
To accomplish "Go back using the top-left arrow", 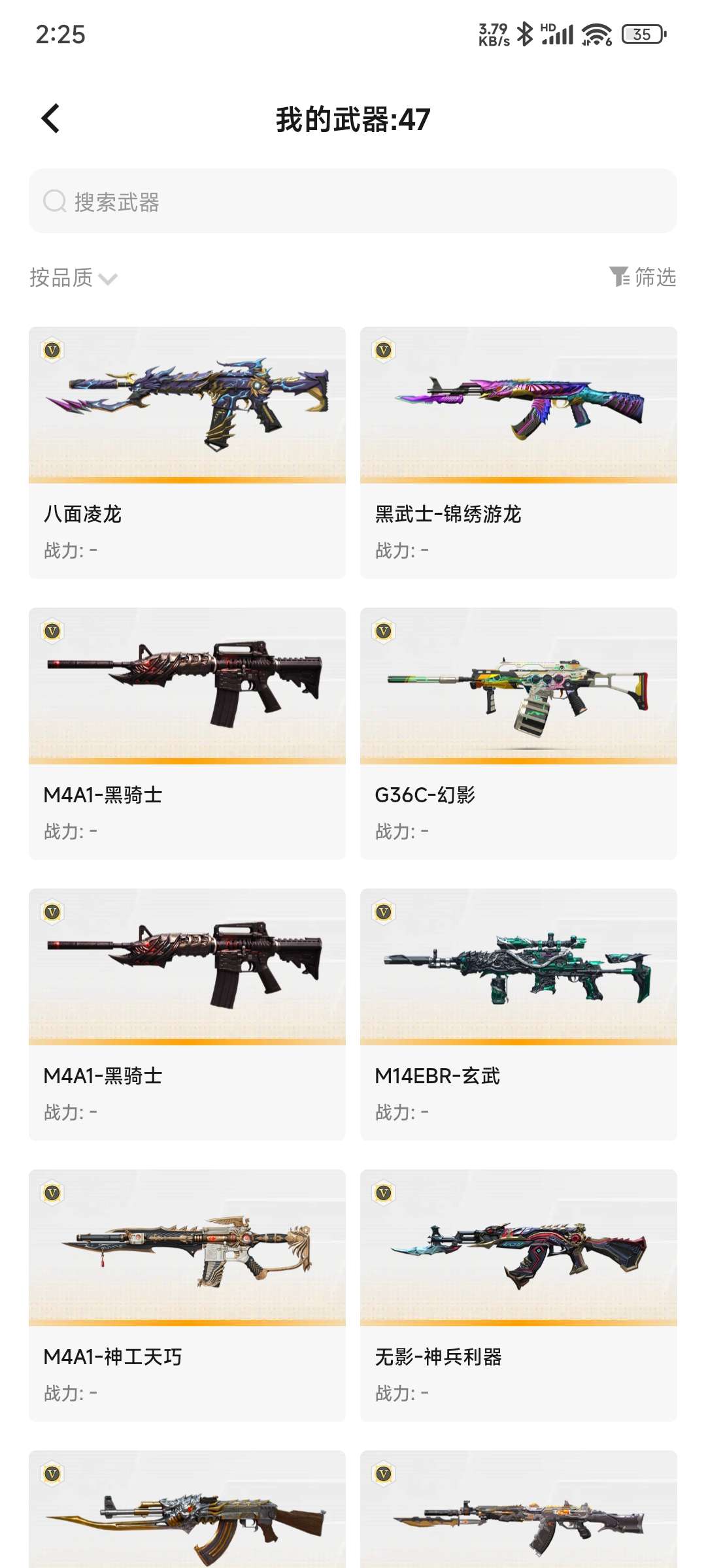I will coord(50,118).
